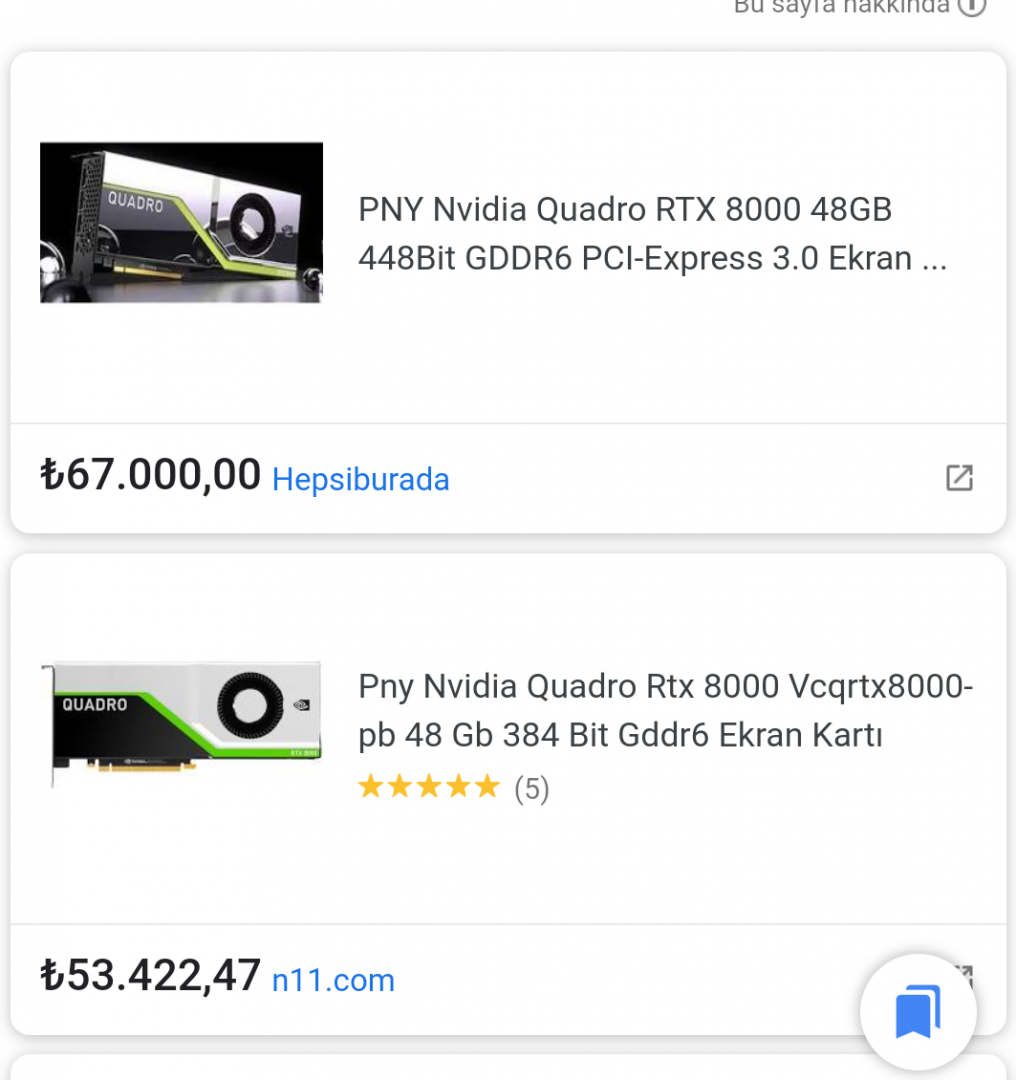Tap the ₺67.000,00 price text
1016x1080 pixels.
click(x=150, y=475)
